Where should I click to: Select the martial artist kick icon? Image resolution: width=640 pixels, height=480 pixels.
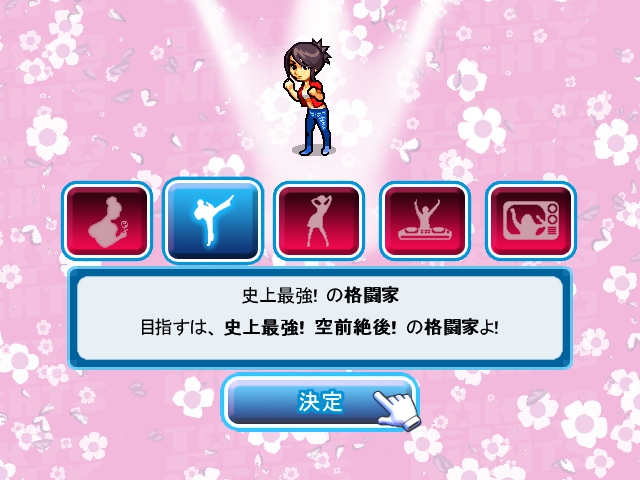[213, 221]
